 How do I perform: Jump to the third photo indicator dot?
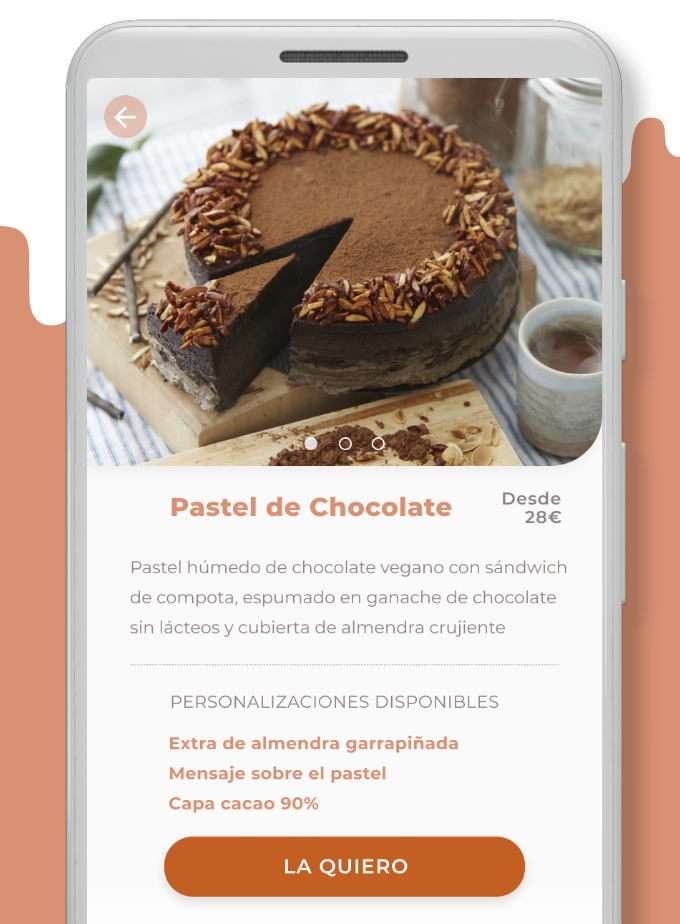pos(378,443)
